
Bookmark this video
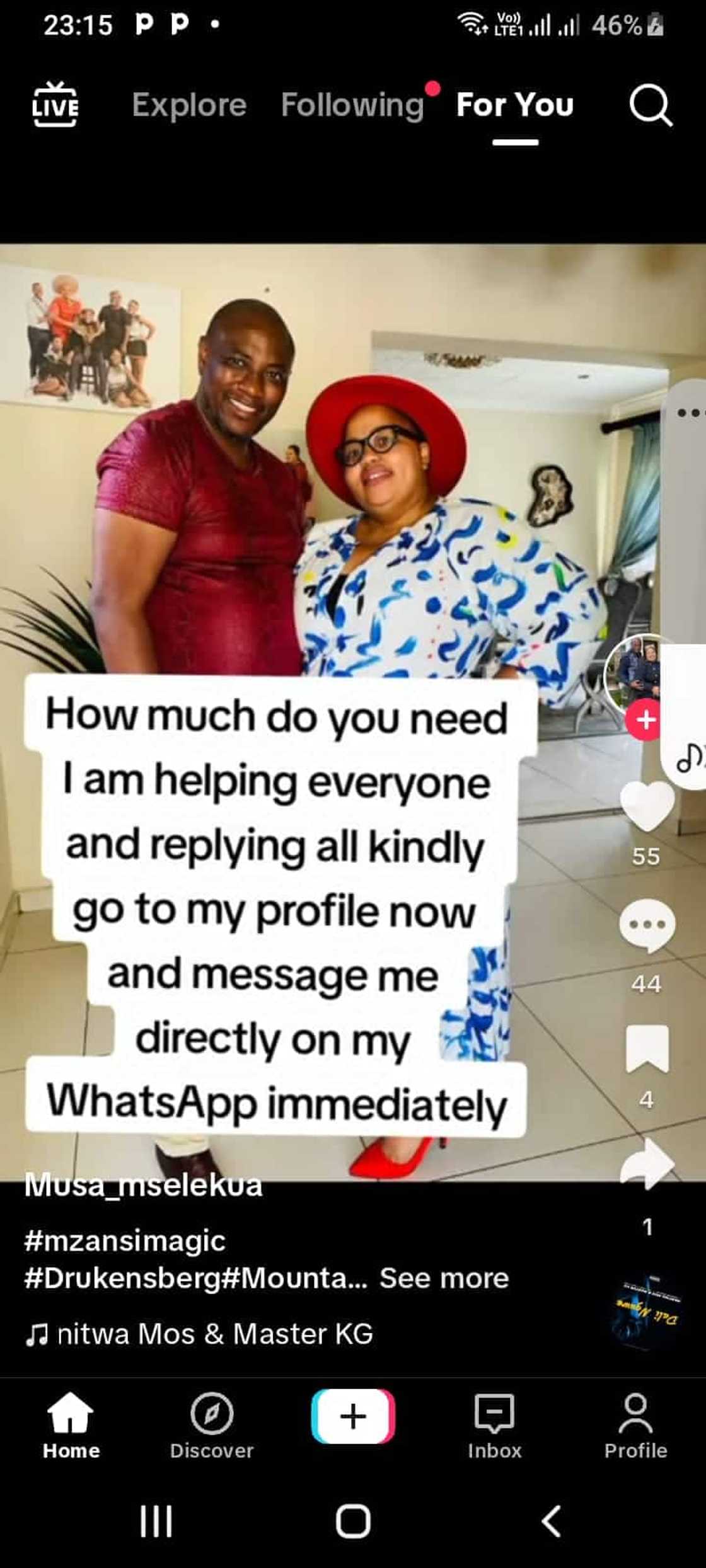(647, 1048)
